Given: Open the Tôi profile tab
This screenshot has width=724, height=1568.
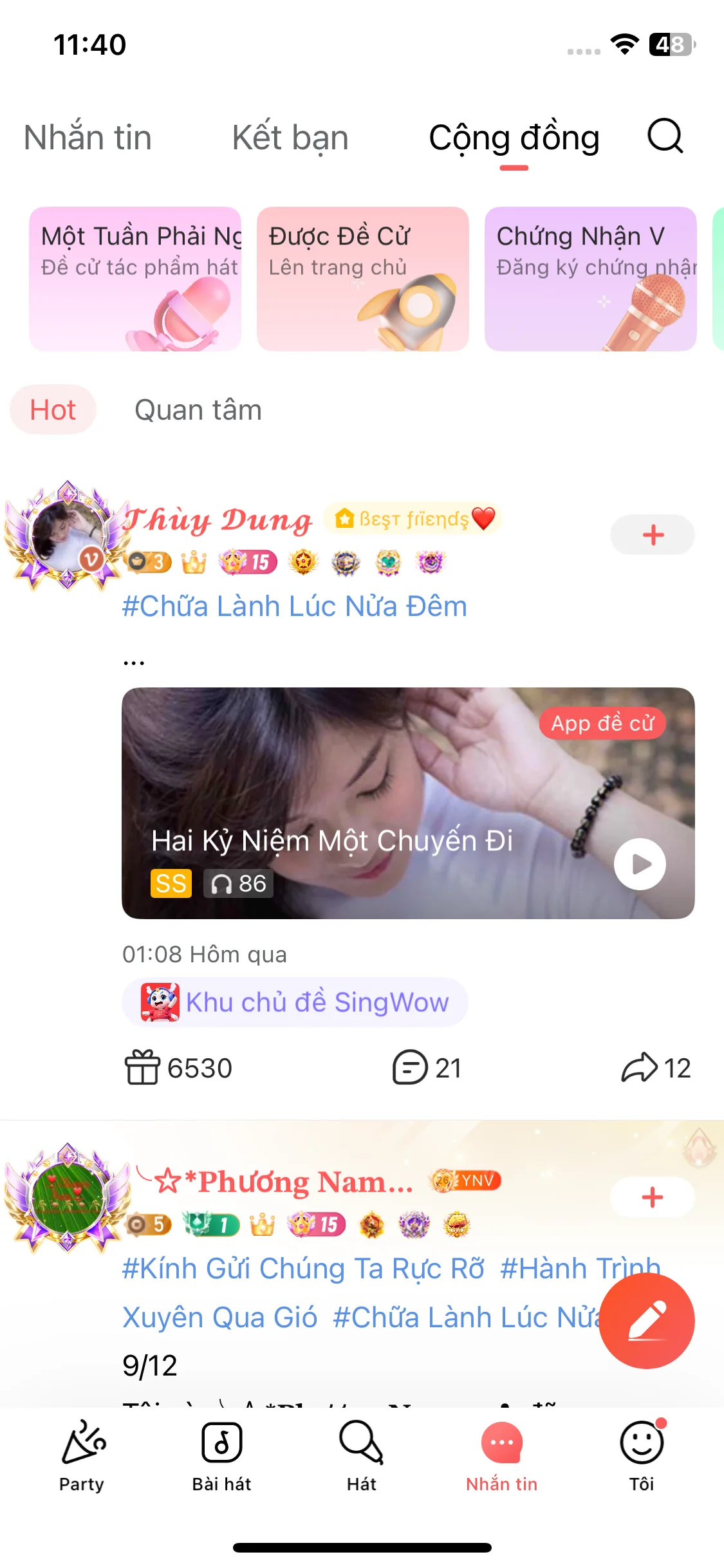Looking at the screenshot, I should click(642, 1456).
